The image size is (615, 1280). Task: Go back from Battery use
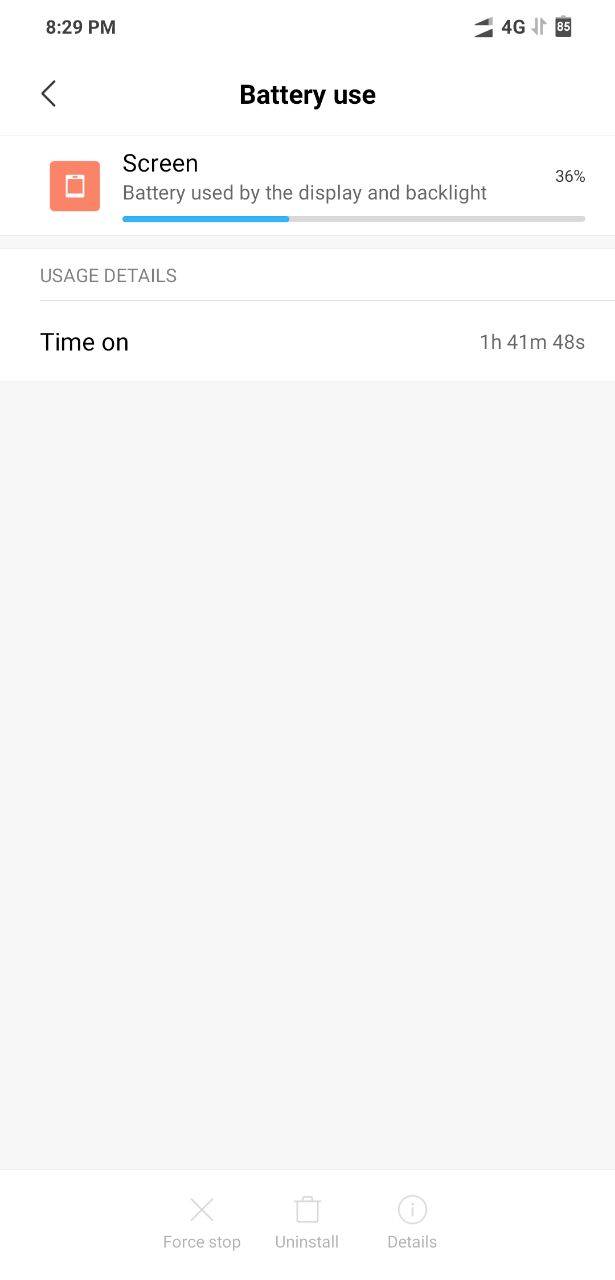coord(48,94)
